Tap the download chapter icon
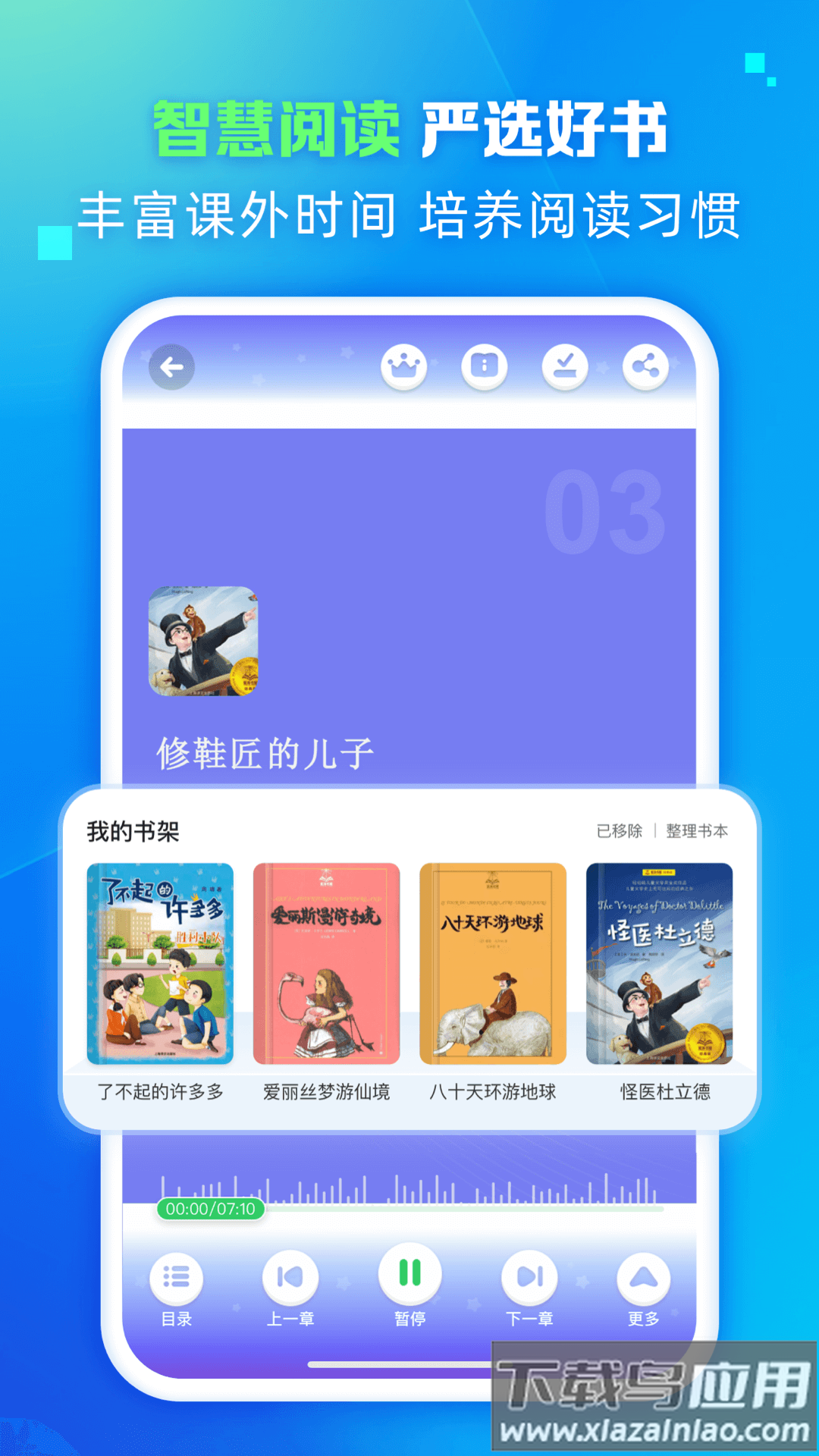Screen dimensions: 819x1456 tap(565, 367)
